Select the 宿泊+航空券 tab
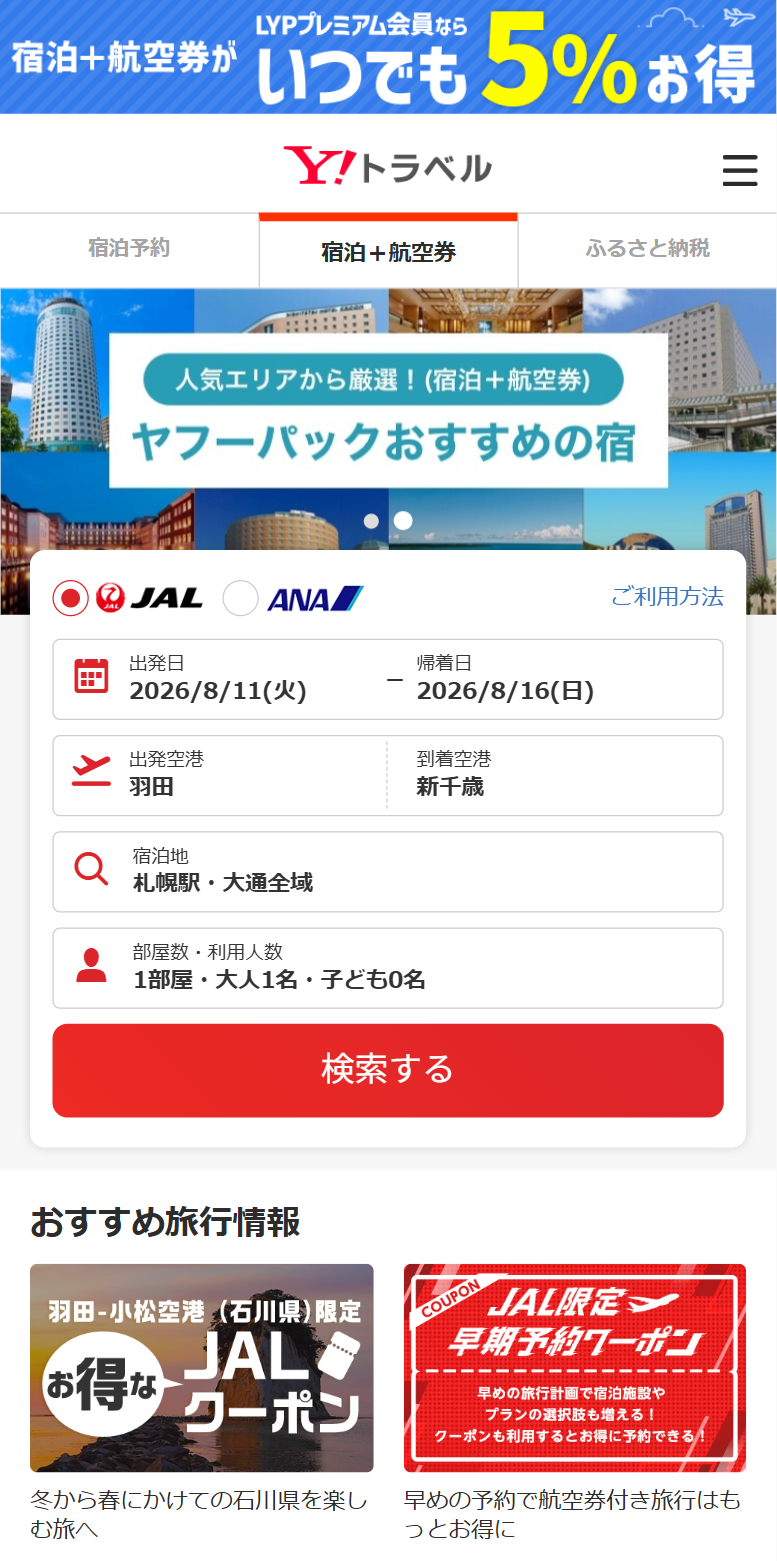The width and height of the screenshot is (777, 1561). (x=388, y=252)
